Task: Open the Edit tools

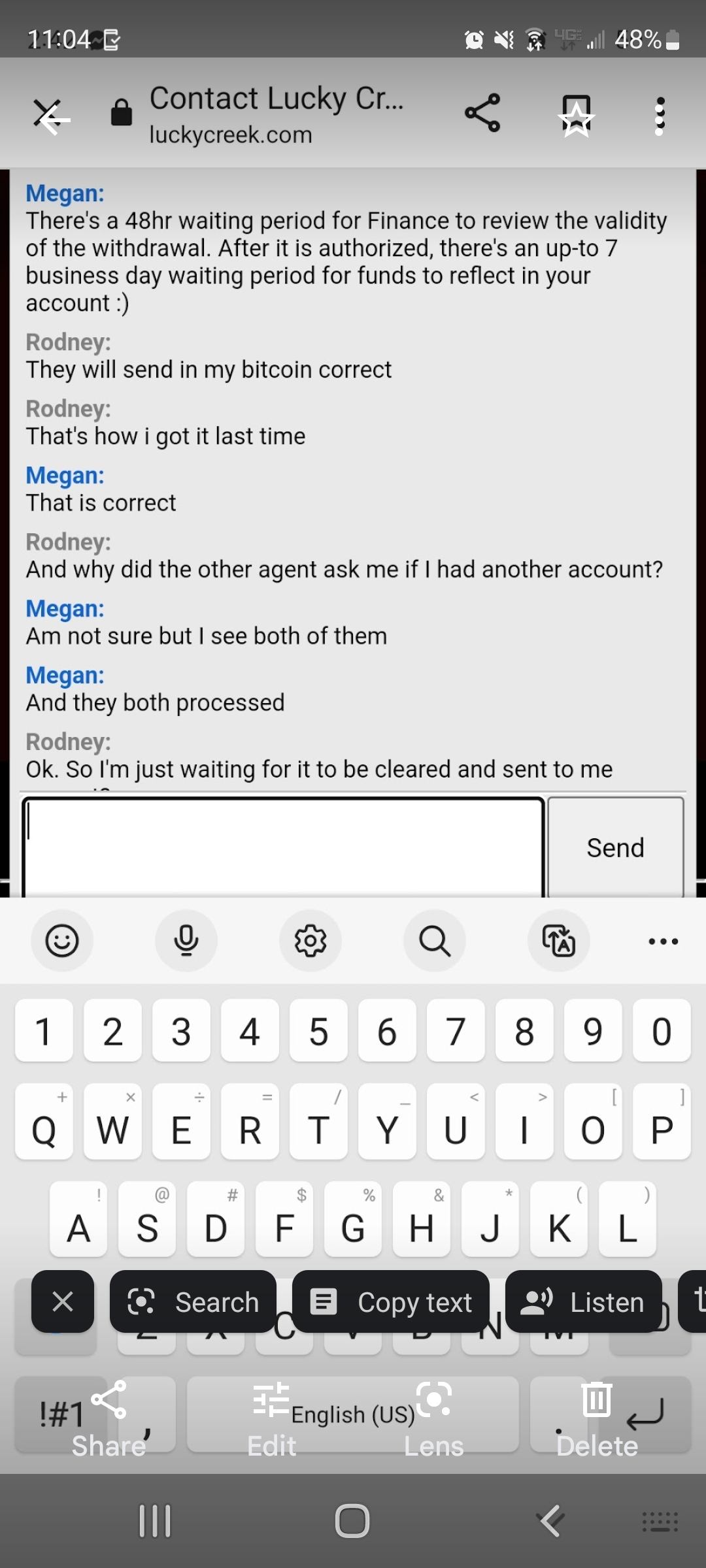Action: point(271,1418)
